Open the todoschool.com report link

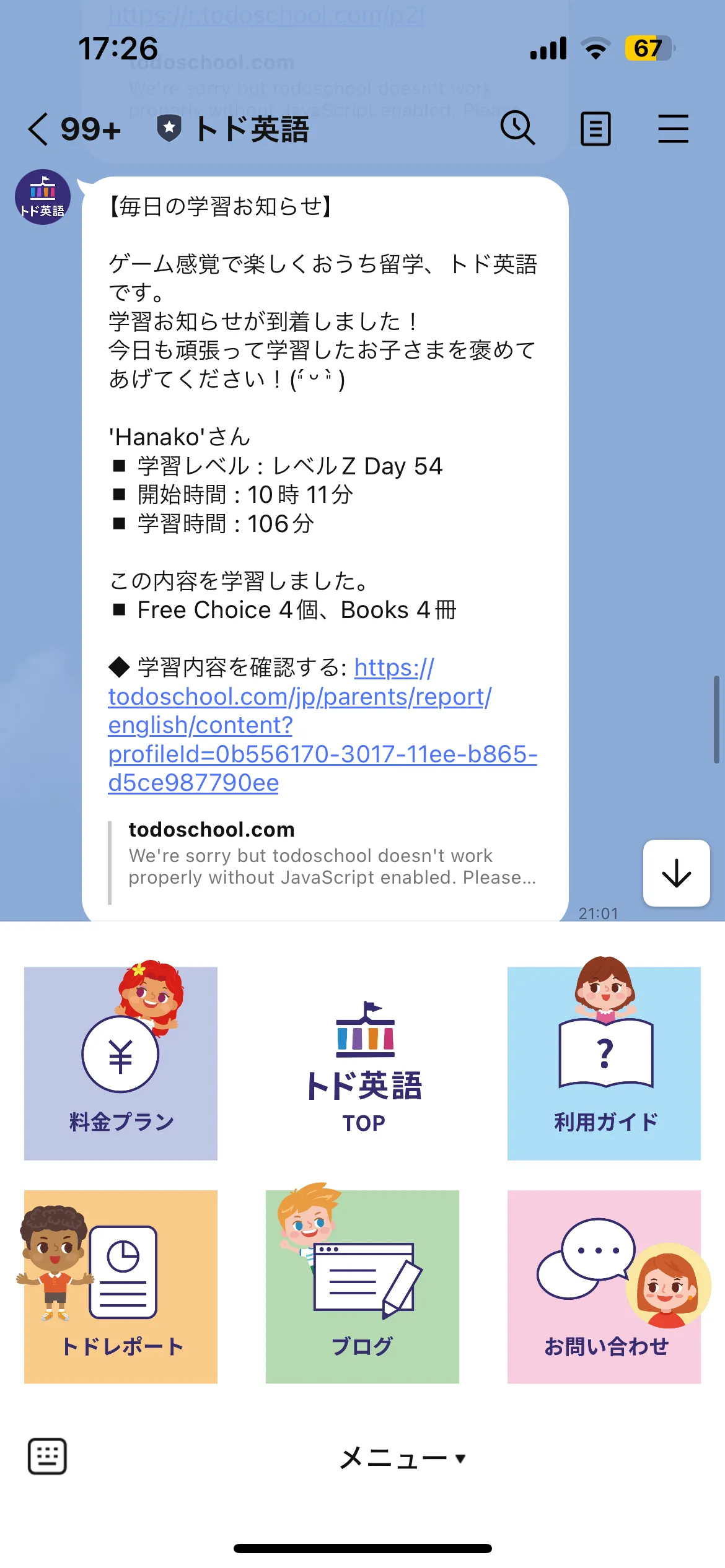(299, 725)
